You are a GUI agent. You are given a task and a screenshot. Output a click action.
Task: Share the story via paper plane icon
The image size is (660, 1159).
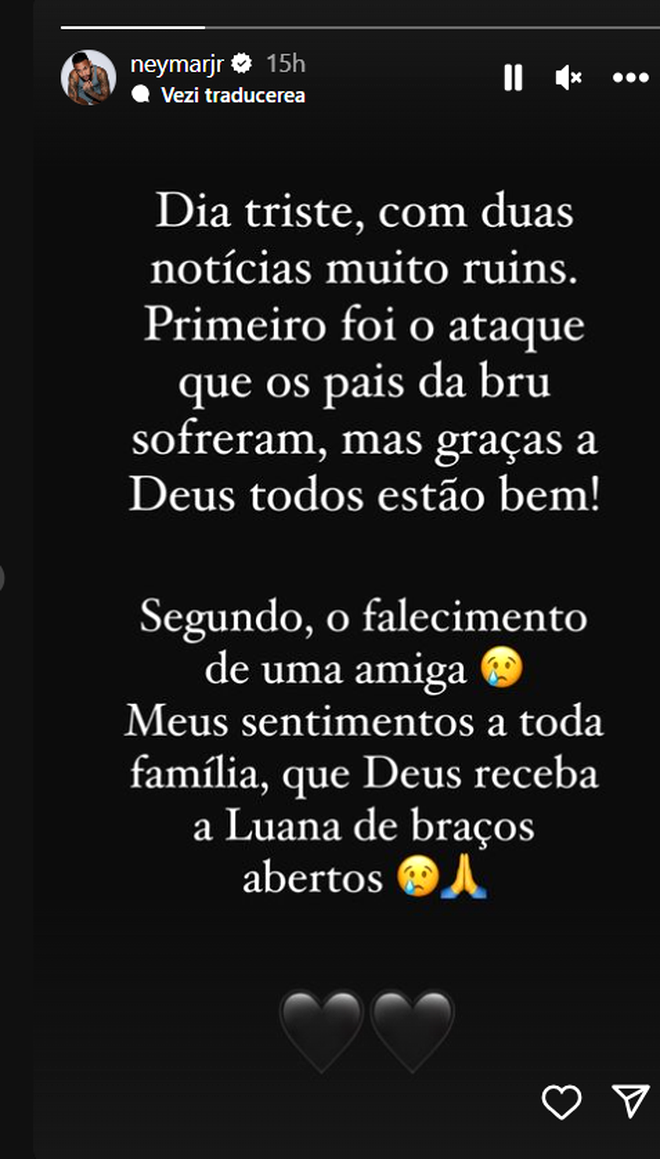[630, 1101]
